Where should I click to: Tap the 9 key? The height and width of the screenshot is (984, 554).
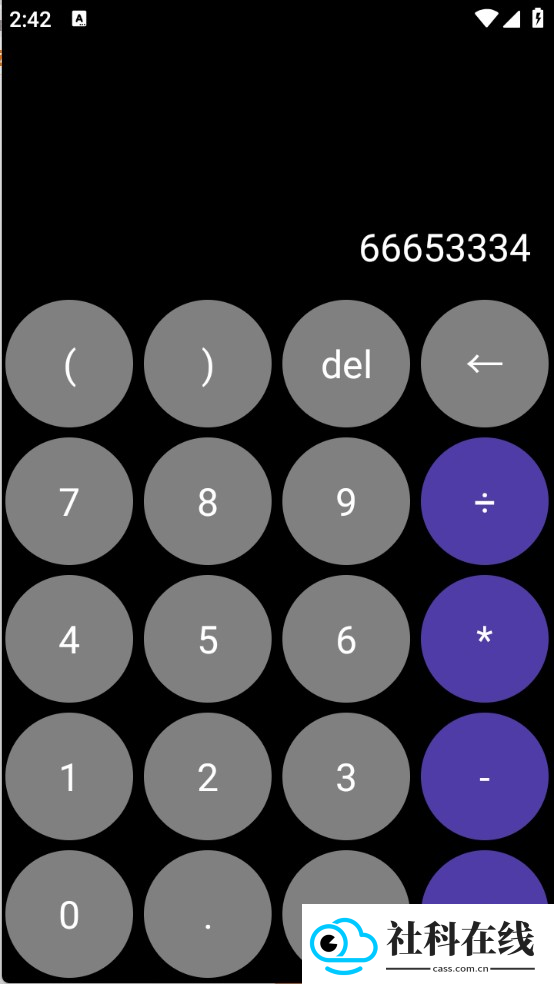click(346, 501)
